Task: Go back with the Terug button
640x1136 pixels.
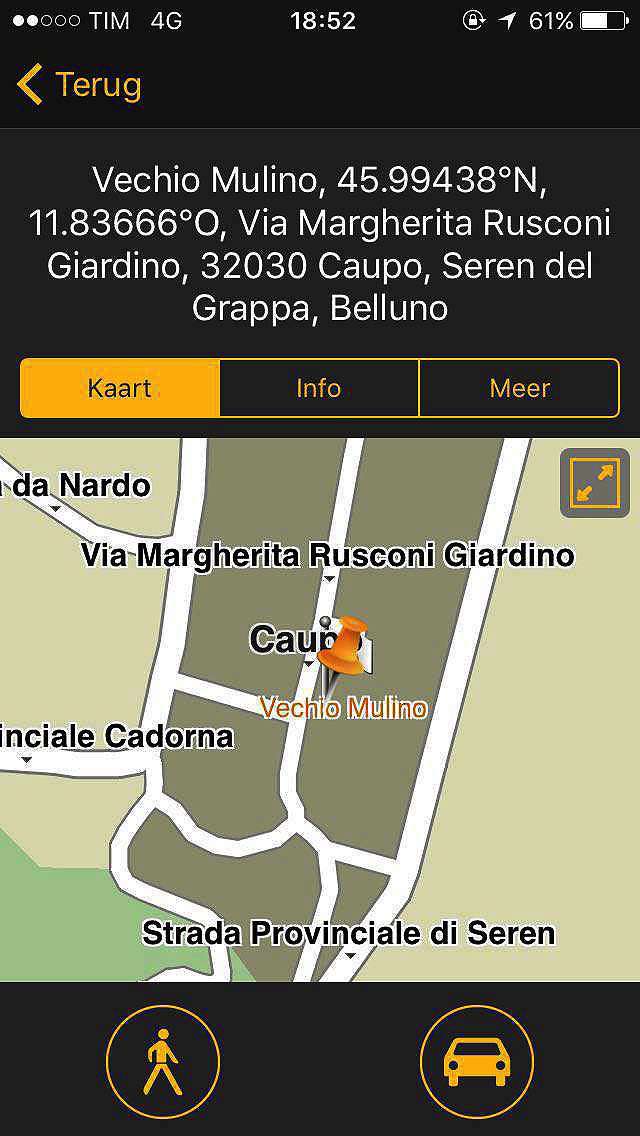Action: point(78,85)
